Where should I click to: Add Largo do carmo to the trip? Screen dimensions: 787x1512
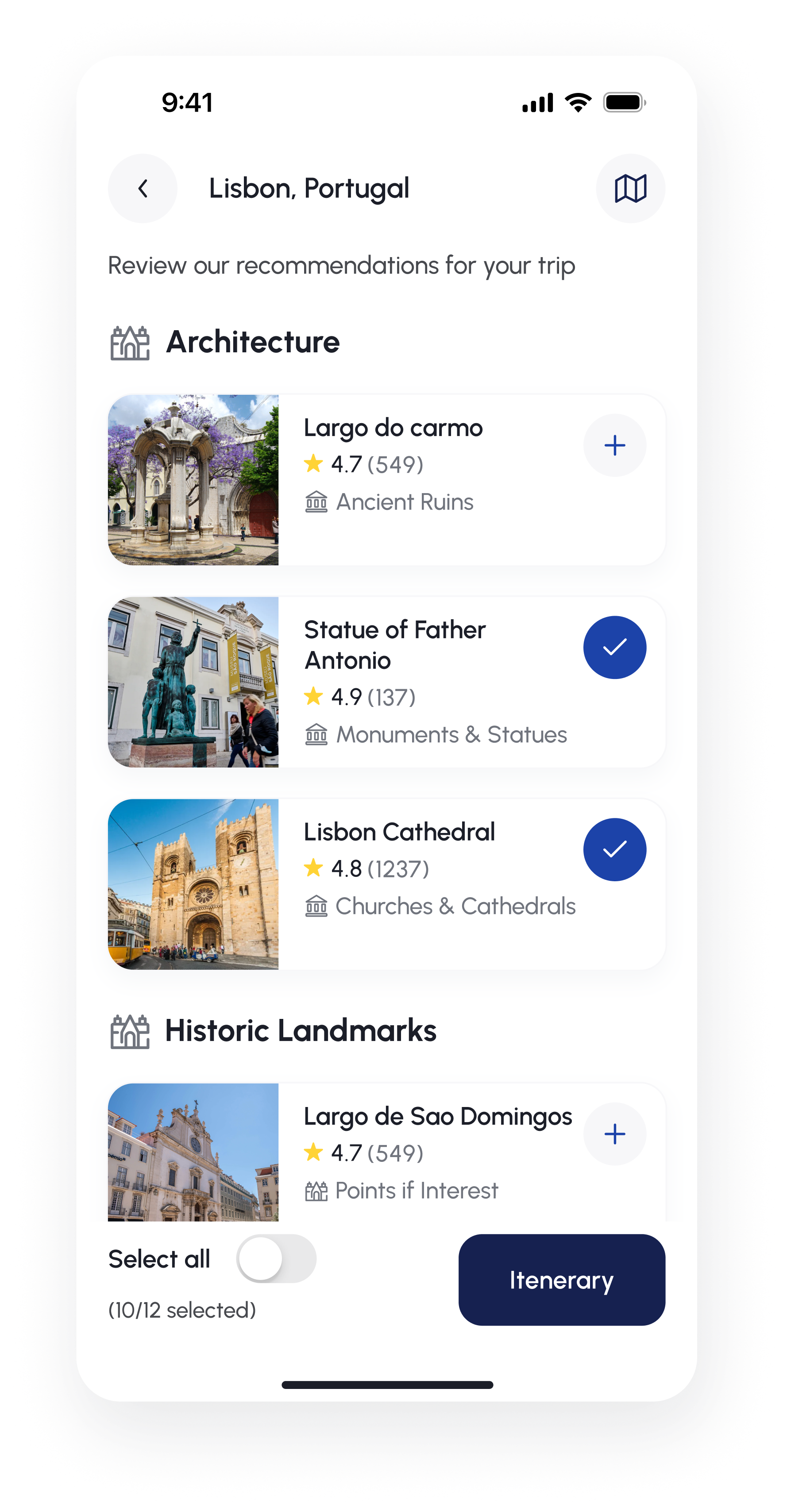[x=614, y=445]
